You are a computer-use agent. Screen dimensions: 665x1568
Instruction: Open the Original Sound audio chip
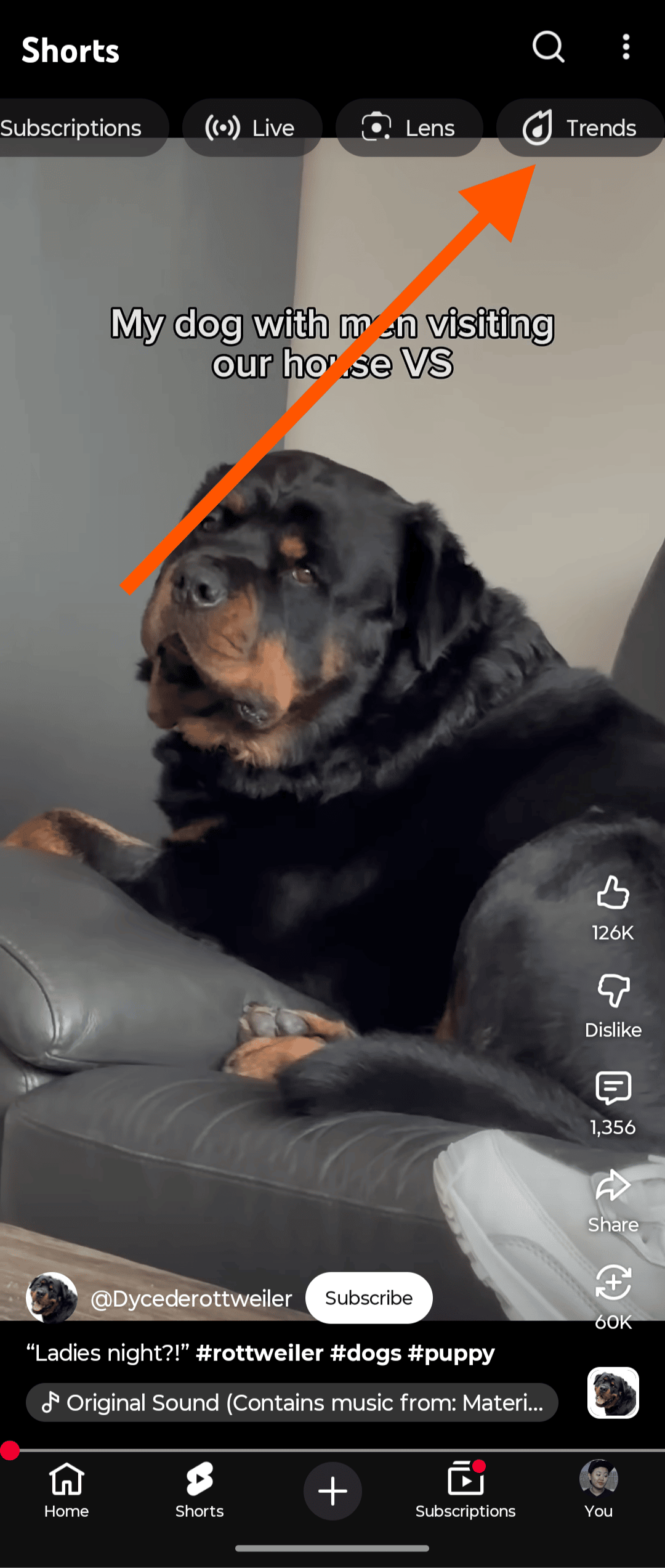[x=292, y=1402]
